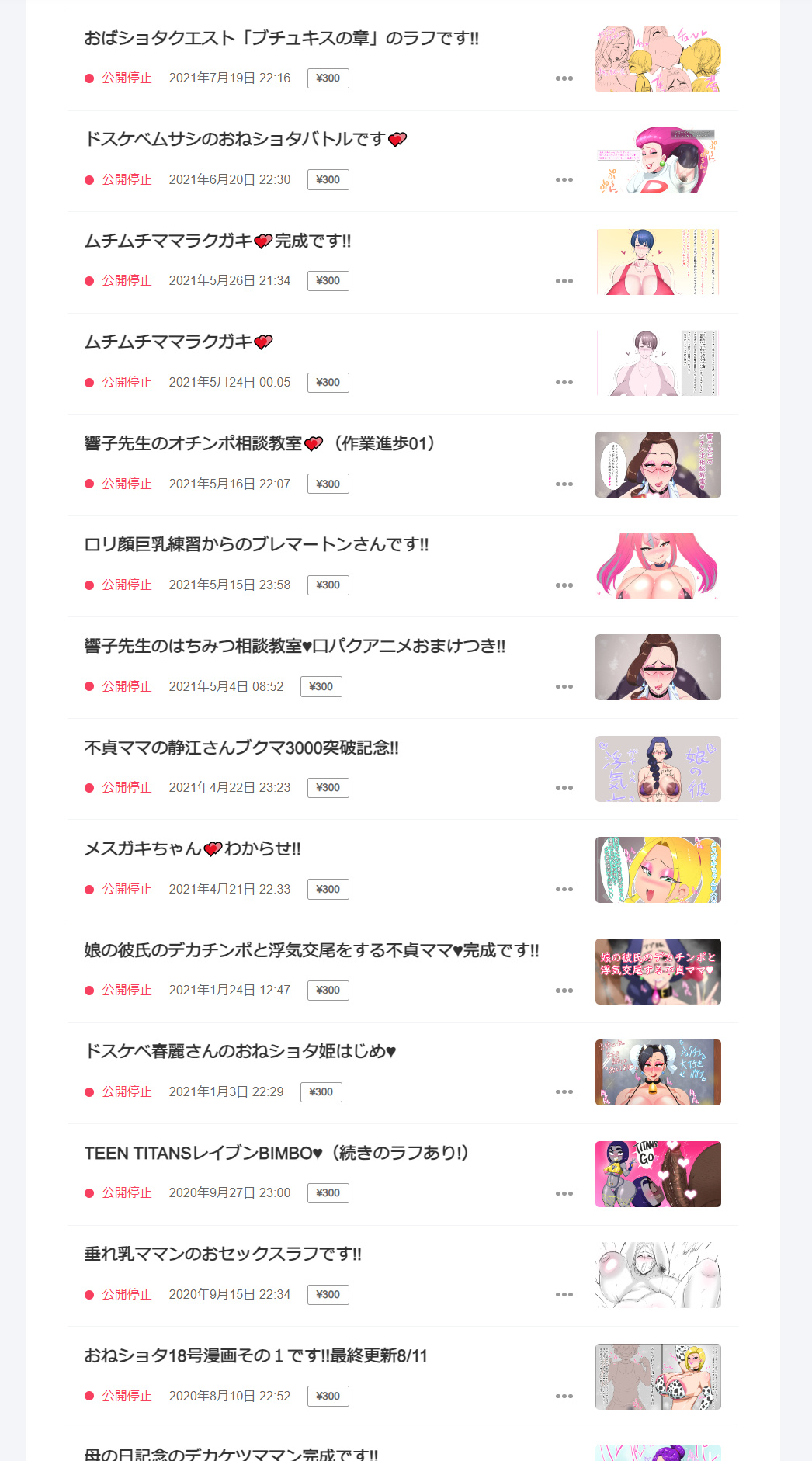View the thumbnail of the 2021年7月19日 22:16 post
The height and width of the screenshot is (1461, 812).
click(658, 59)
